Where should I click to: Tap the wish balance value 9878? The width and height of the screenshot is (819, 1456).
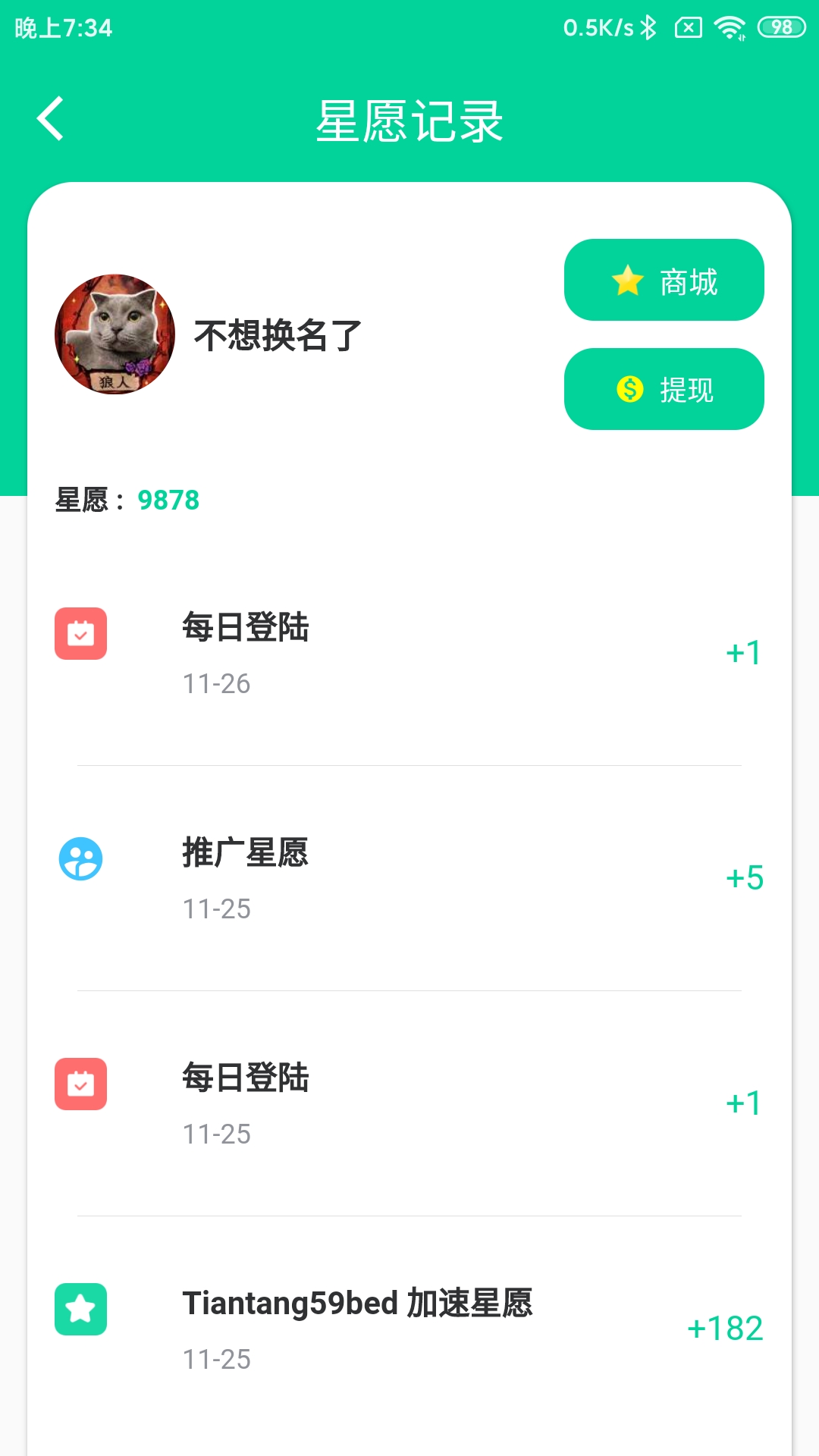pos(168,500)
